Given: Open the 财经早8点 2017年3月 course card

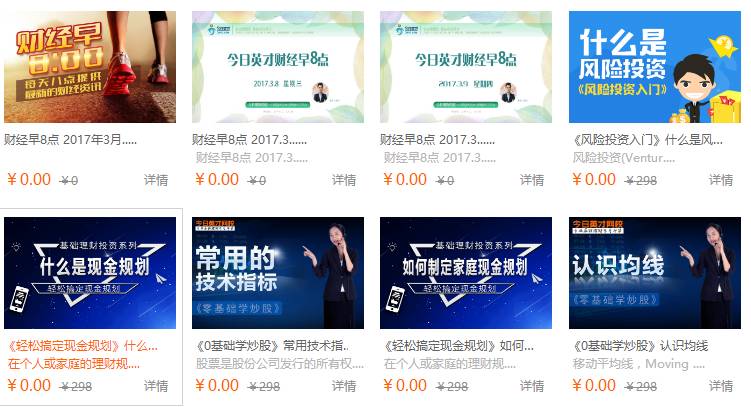Looking at the screenshot, I should [90, 67].
